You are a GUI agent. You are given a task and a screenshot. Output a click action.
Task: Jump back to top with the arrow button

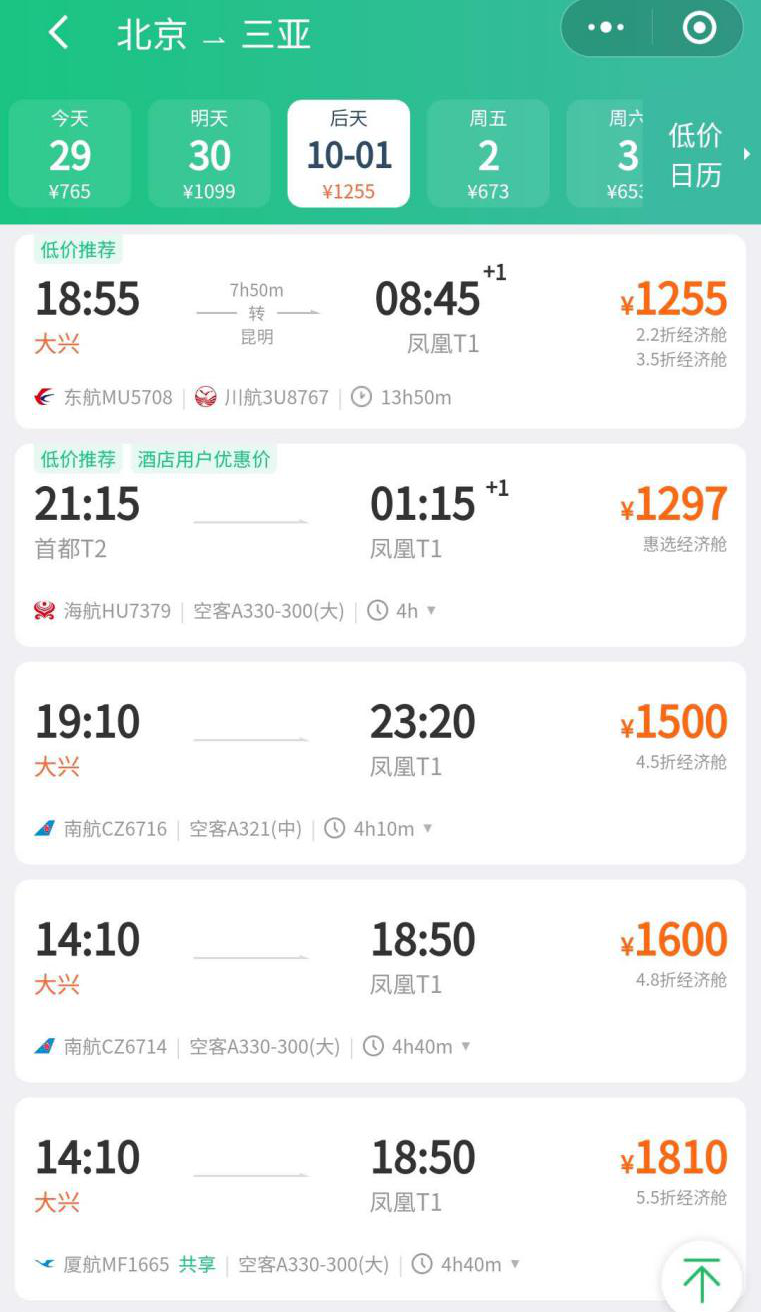pos(701,1279)
